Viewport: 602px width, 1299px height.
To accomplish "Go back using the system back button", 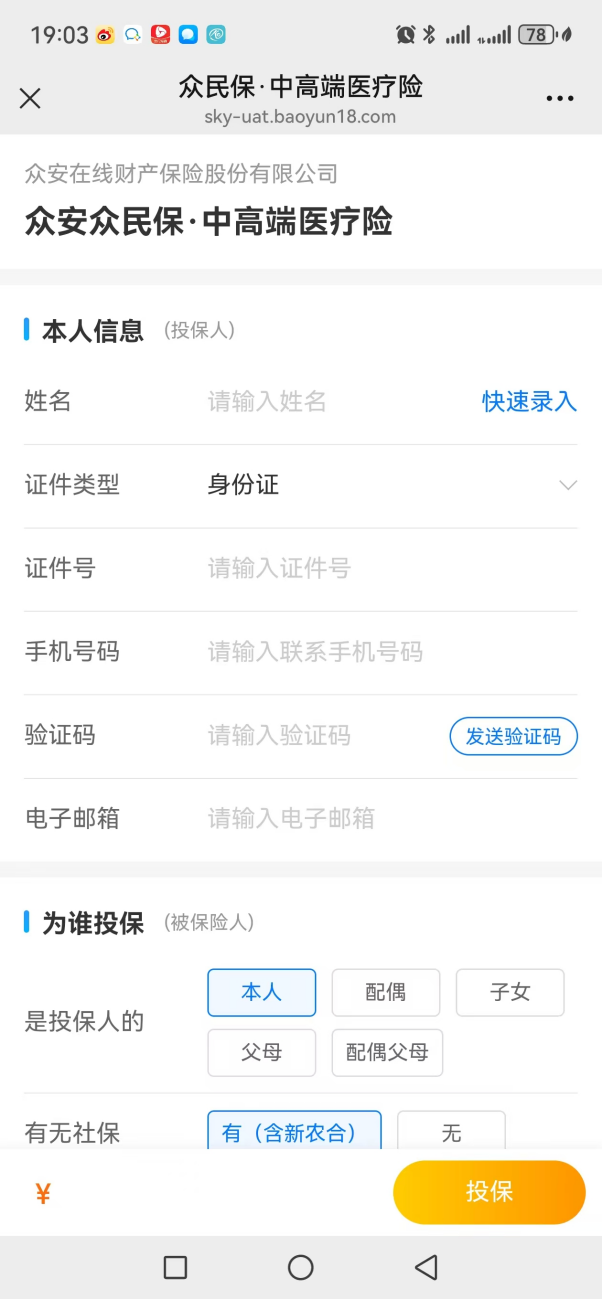I will [426, 1267].
